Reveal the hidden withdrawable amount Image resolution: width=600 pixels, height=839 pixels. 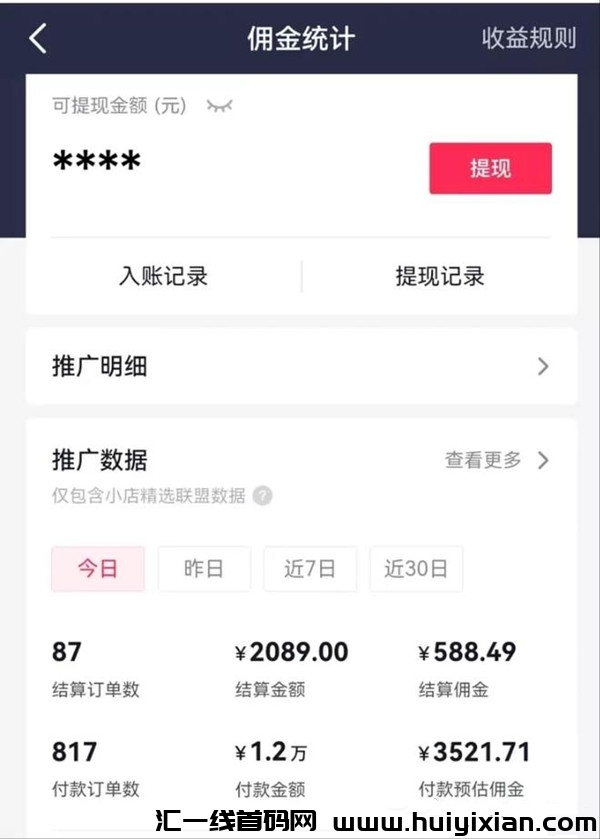click(x=218, y=105)
